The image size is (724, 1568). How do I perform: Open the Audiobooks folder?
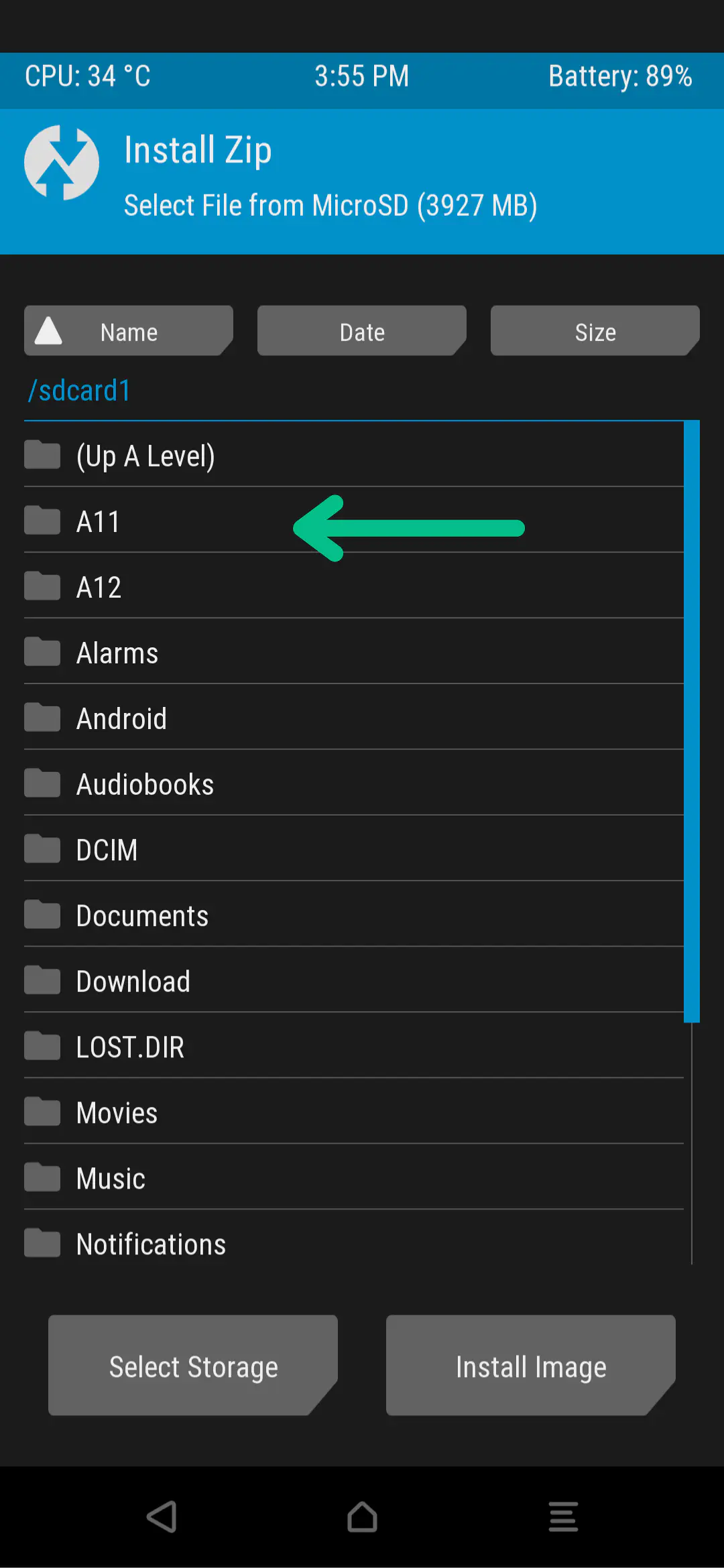145,785
